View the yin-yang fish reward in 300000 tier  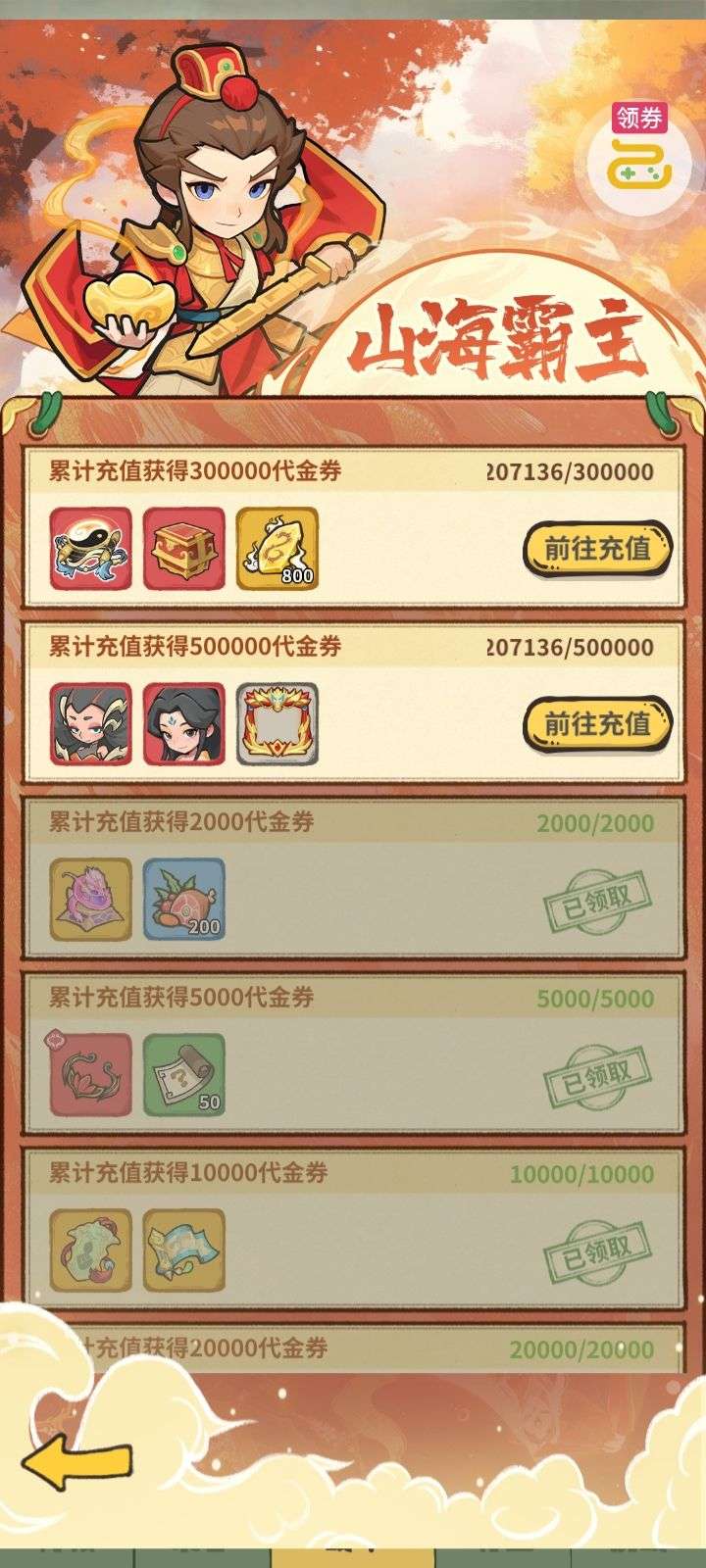coord(91,549)
